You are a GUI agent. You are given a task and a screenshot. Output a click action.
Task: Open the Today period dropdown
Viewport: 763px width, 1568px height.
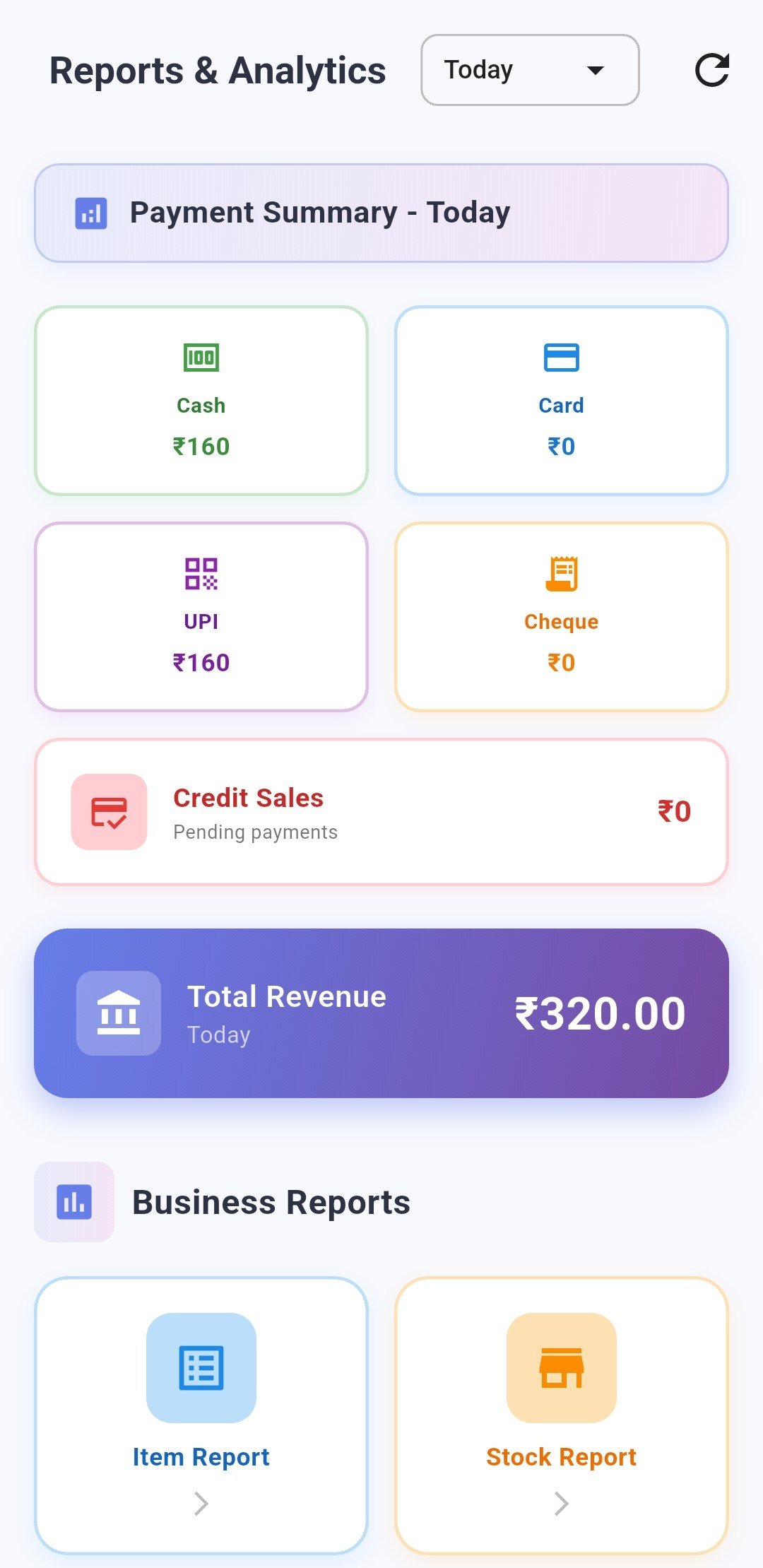point(530,70)
